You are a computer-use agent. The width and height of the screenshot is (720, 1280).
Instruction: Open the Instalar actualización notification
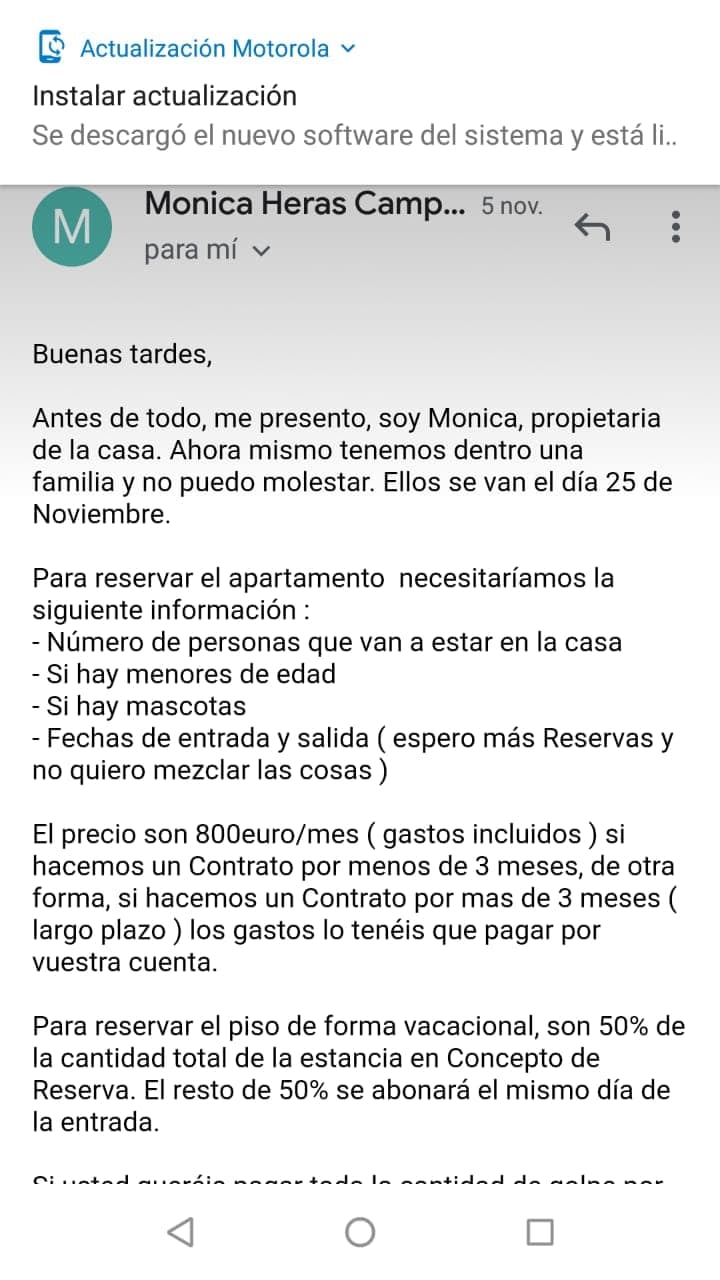coord(354,115)
